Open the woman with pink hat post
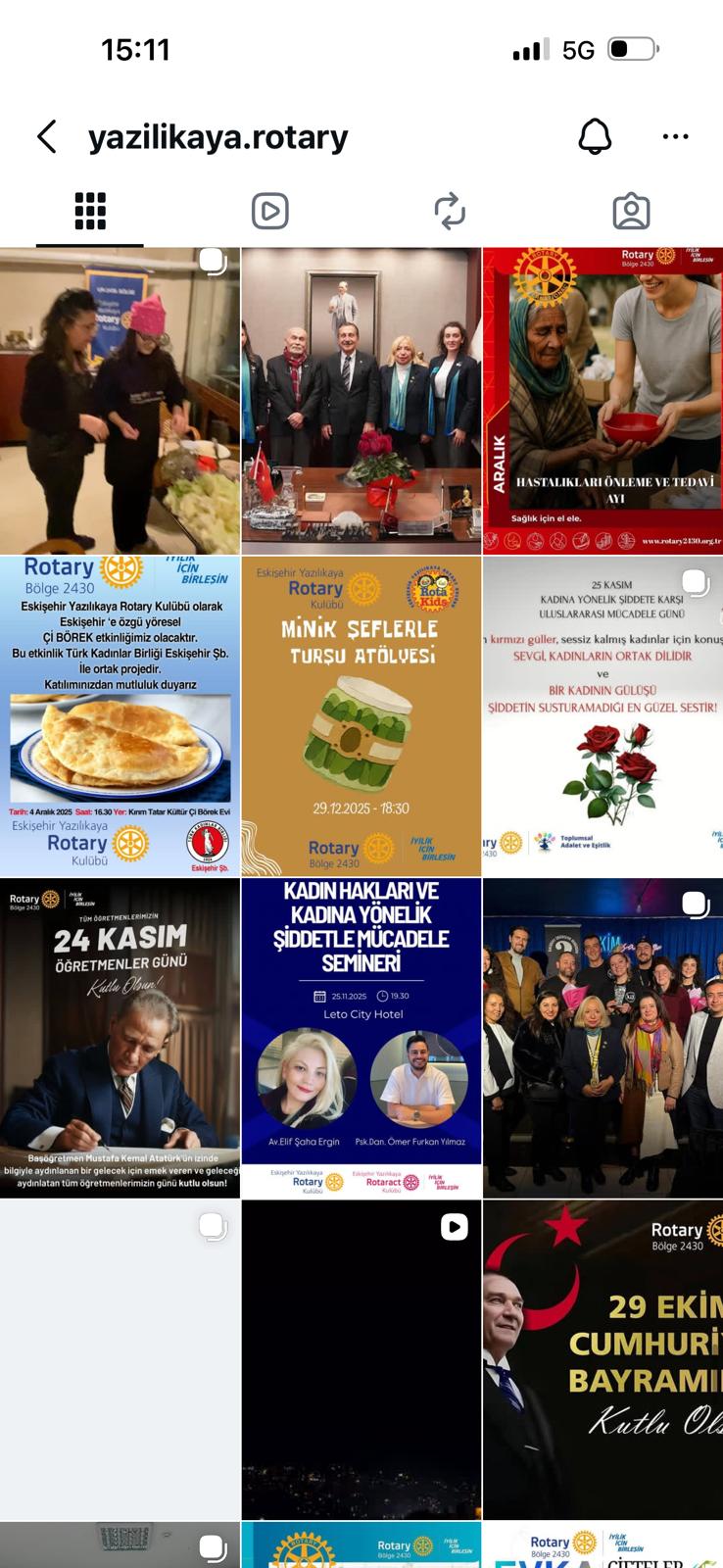 [120, 401]
